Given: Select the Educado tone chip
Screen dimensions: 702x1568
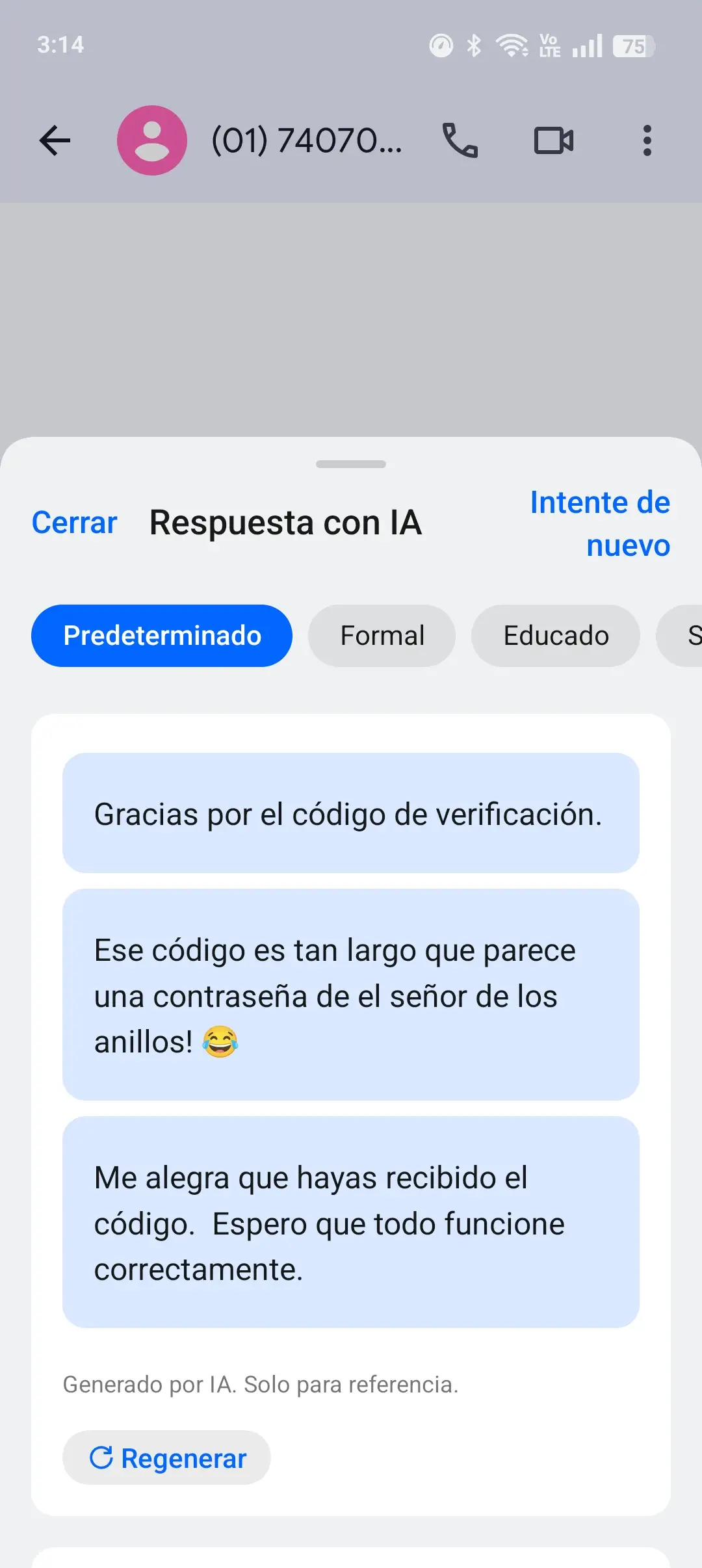Looking at the screenshot, I should point(556,635).
